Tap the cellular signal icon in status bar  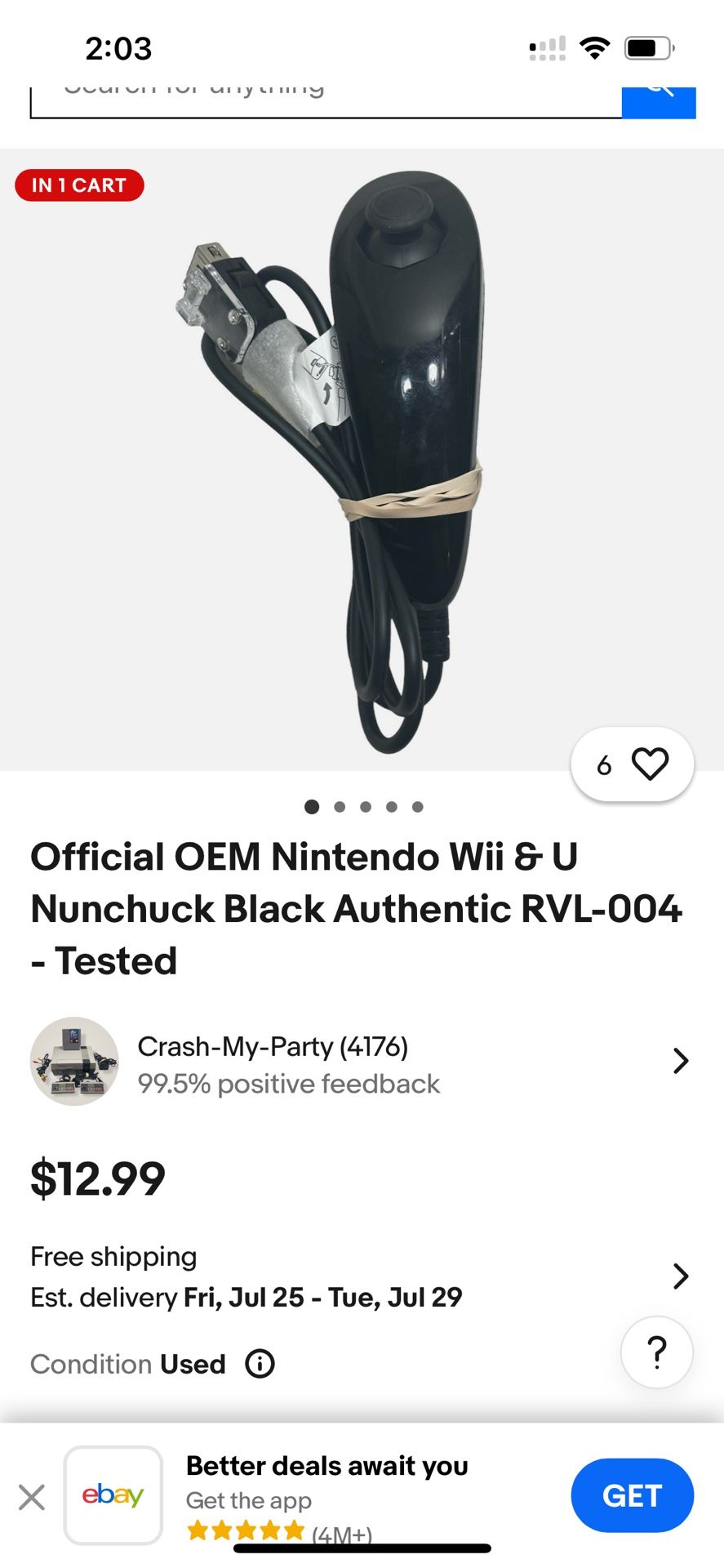(548, 47)
